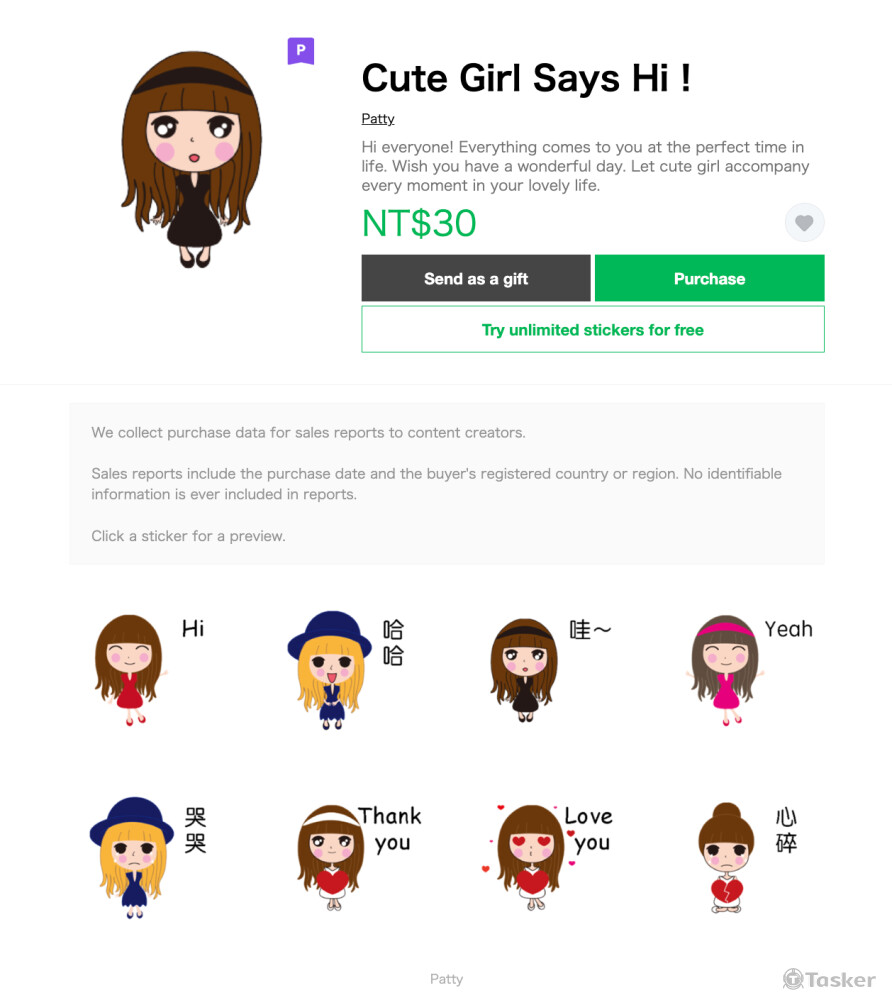Image resolution: width=892 pixels, height=1000 pixels.
Task: Purchase the Cute Girl Says Hi stickers
Action: pos(709,279)
